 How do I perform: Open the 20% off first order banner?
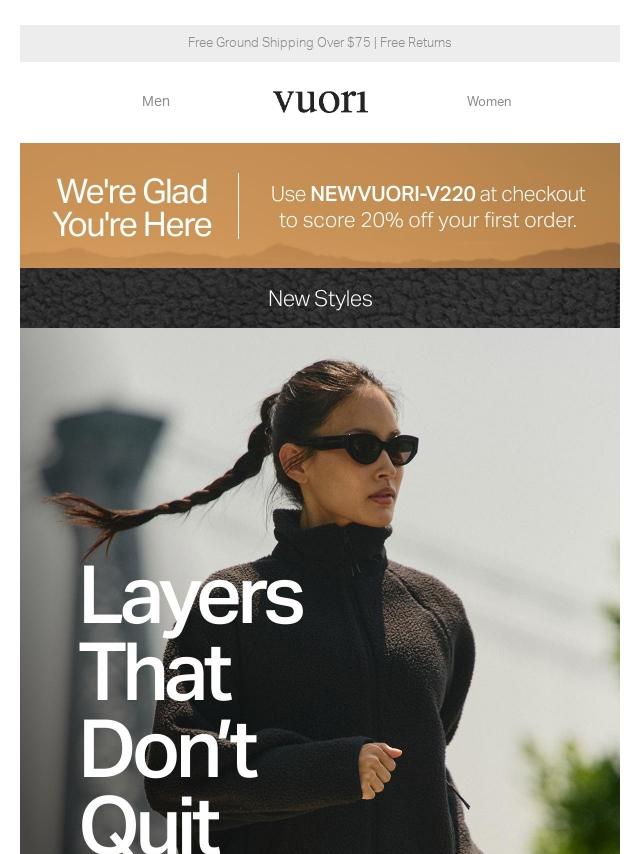pyautogui.click(x=320, y=205)
